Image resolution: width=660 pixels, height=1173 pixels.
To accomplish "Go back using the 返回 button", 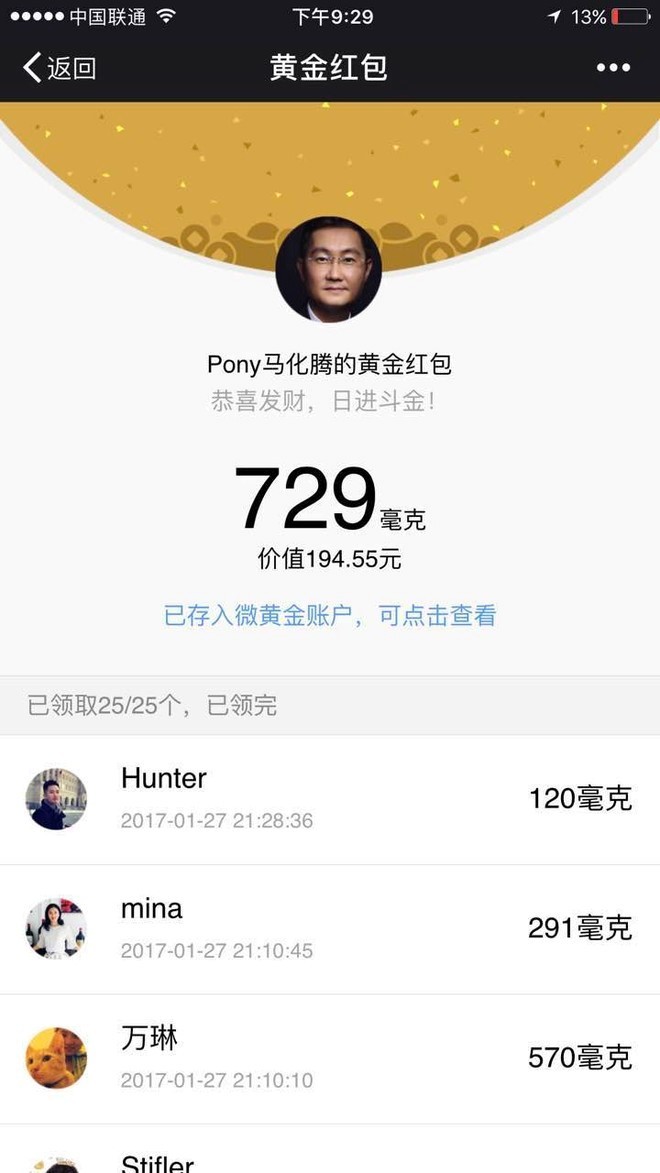I will point(59,68).
